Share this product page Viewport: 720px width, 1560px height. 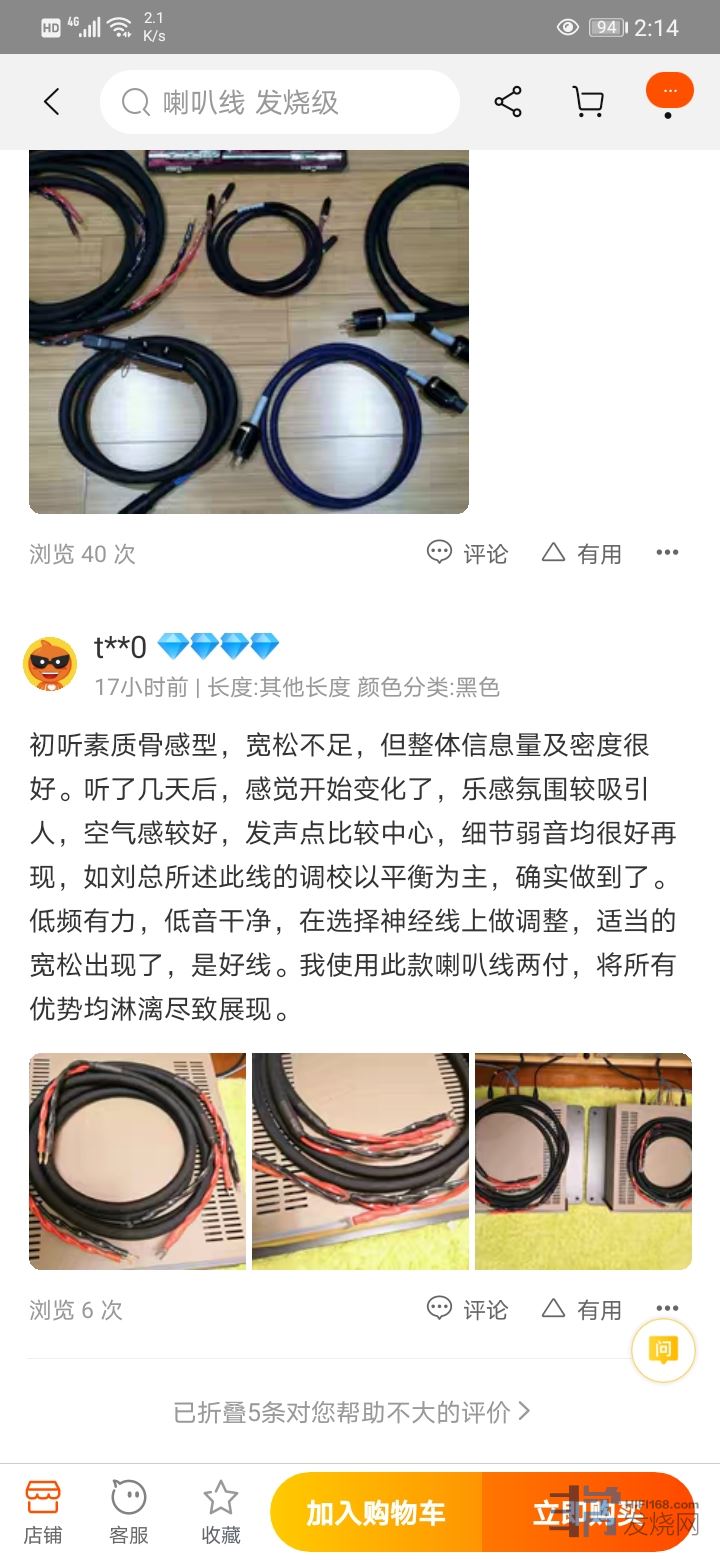click(508, 101)
